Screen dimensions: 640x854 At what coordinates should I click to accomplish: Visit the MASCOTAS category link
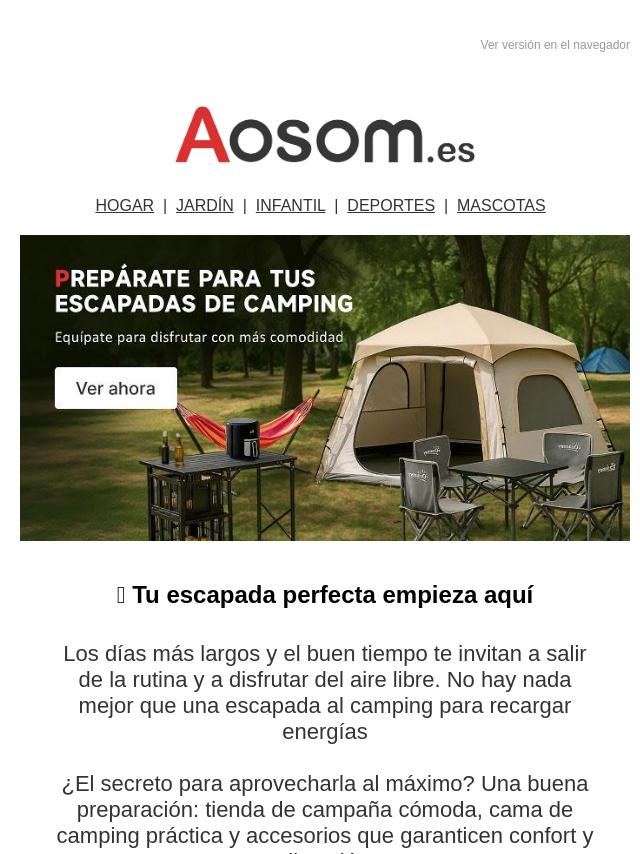(x=500, y=205)
